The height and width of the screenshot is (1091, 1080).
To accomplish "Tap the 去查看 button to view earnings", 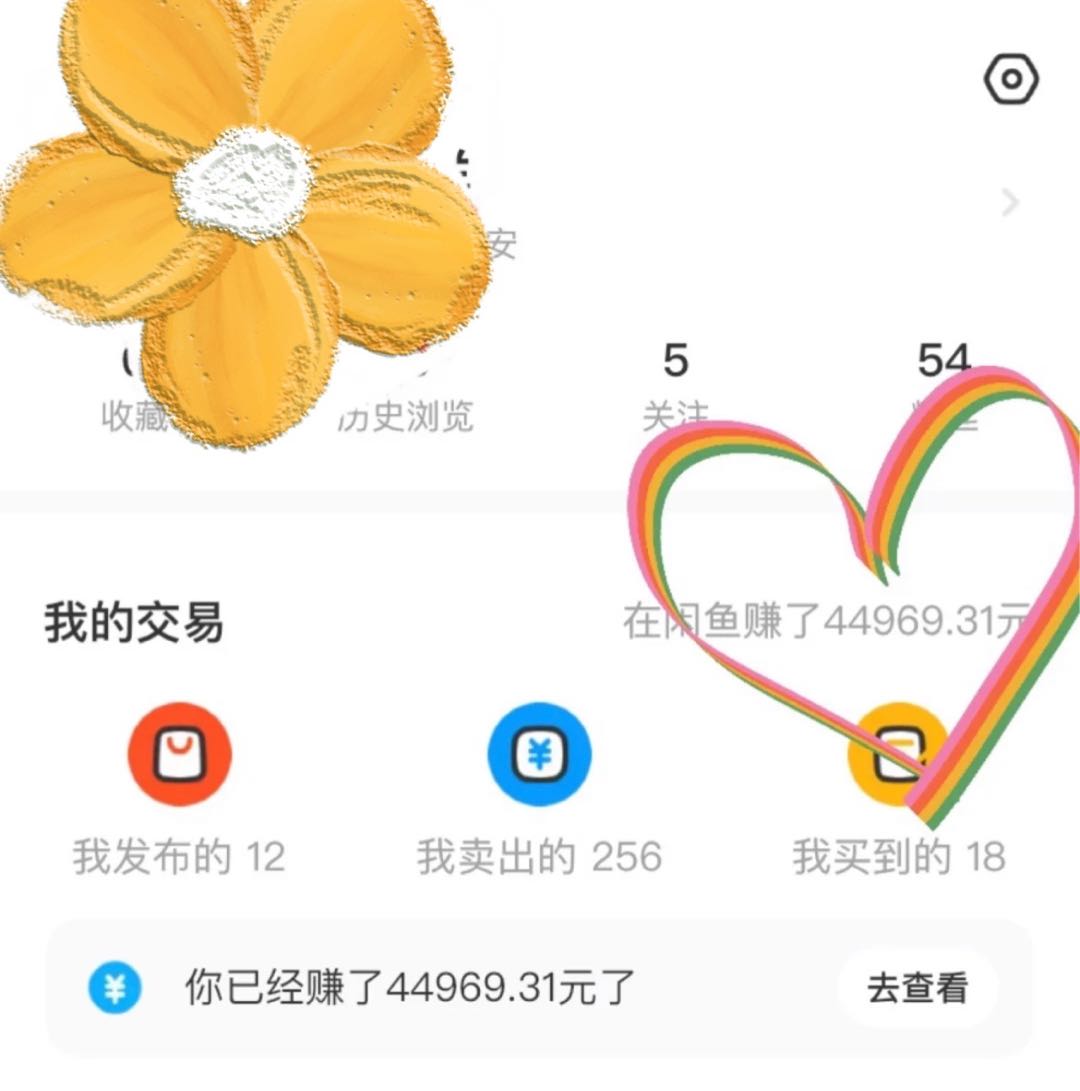I will pos(916,985).
